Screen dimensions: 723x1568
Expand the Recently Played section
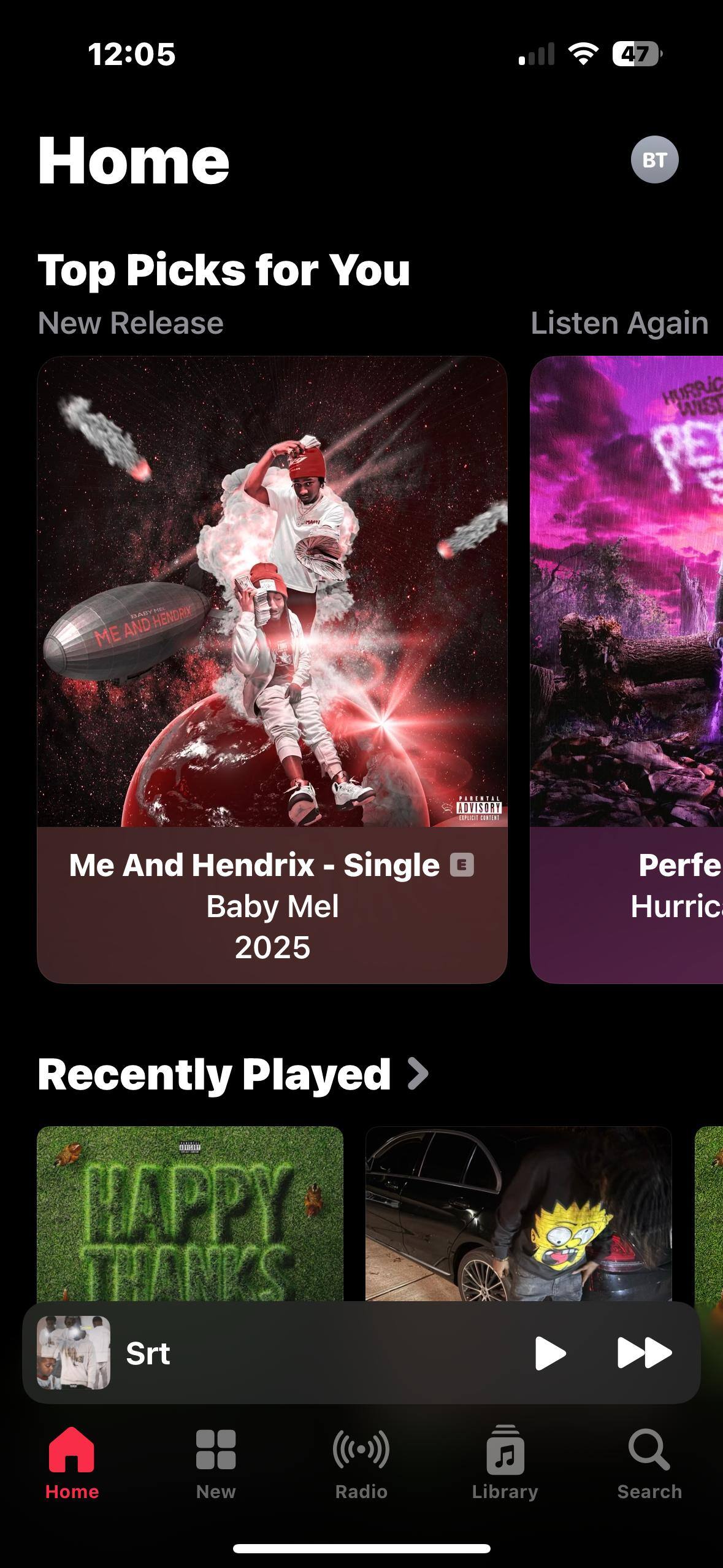[x=233, y=1075]
